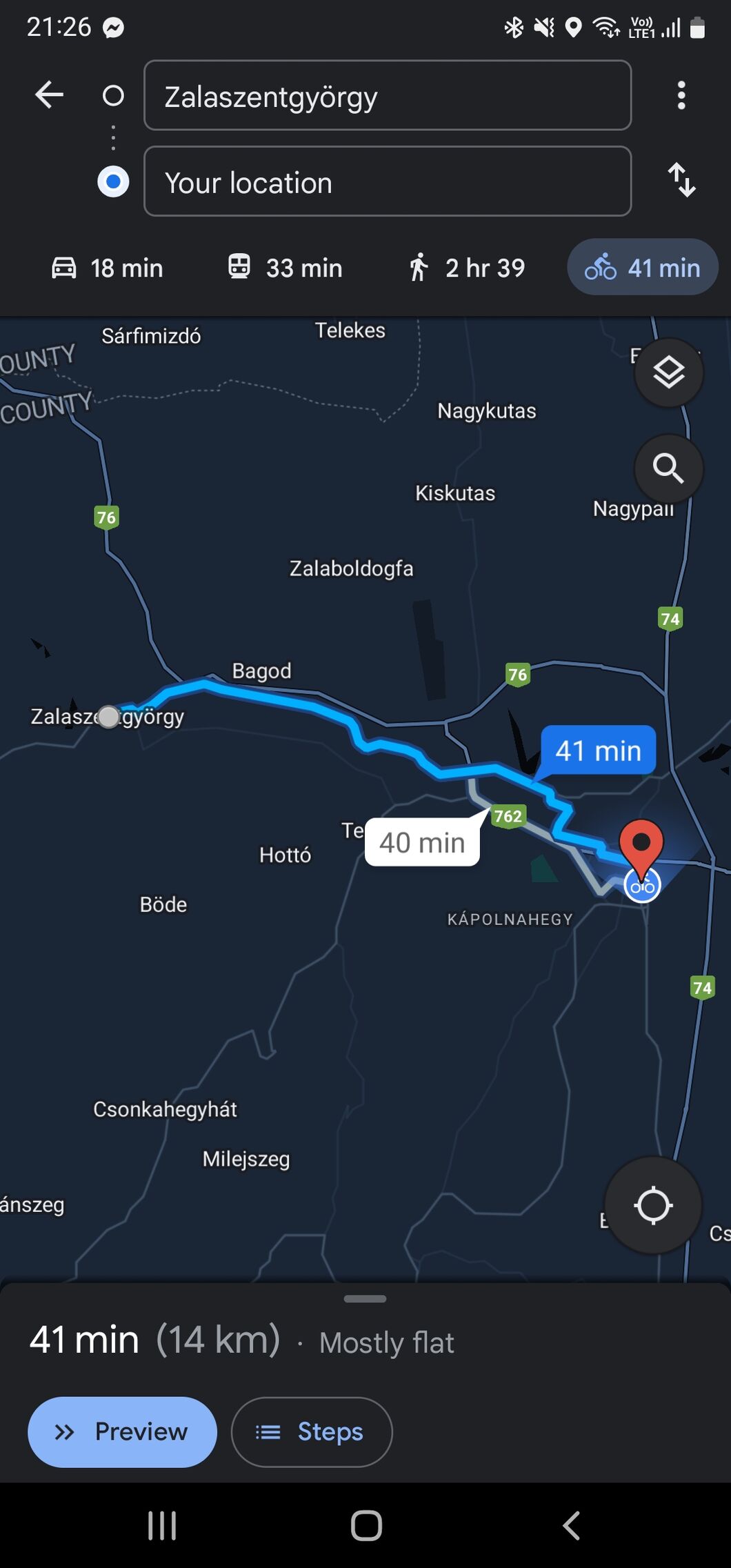731x1568 pixels.
Task: Choose the walking option, 2 hr 39
Action: tap(467, 268)
